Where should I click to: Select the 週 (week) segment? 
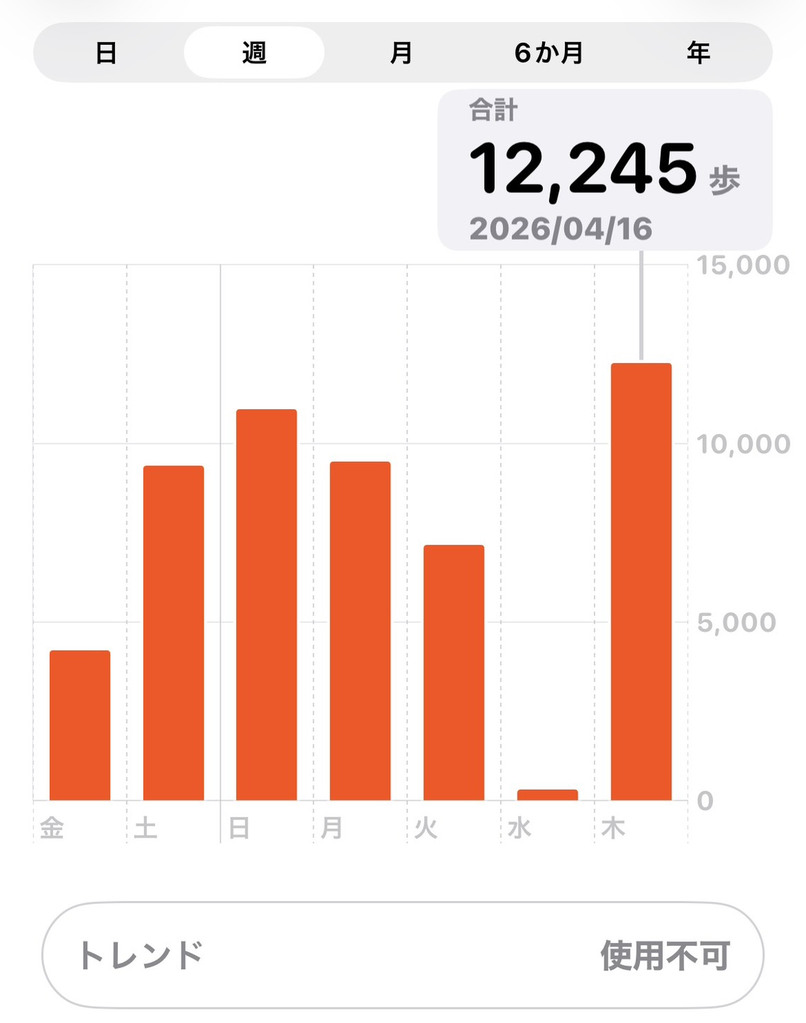[x=254, y=53]
